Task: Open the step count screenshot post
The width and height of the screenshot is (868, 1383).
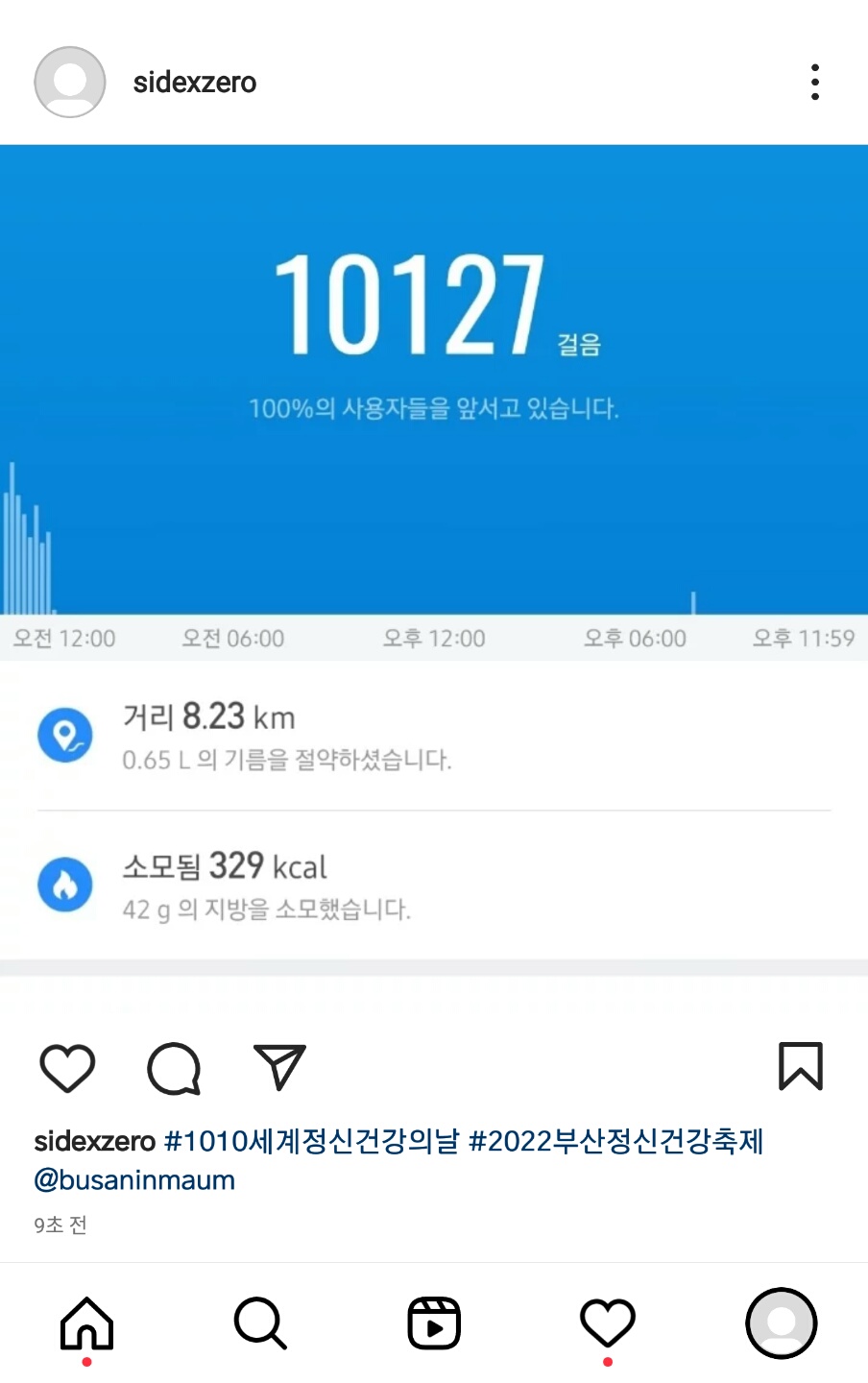Action: tap(434, 557)
